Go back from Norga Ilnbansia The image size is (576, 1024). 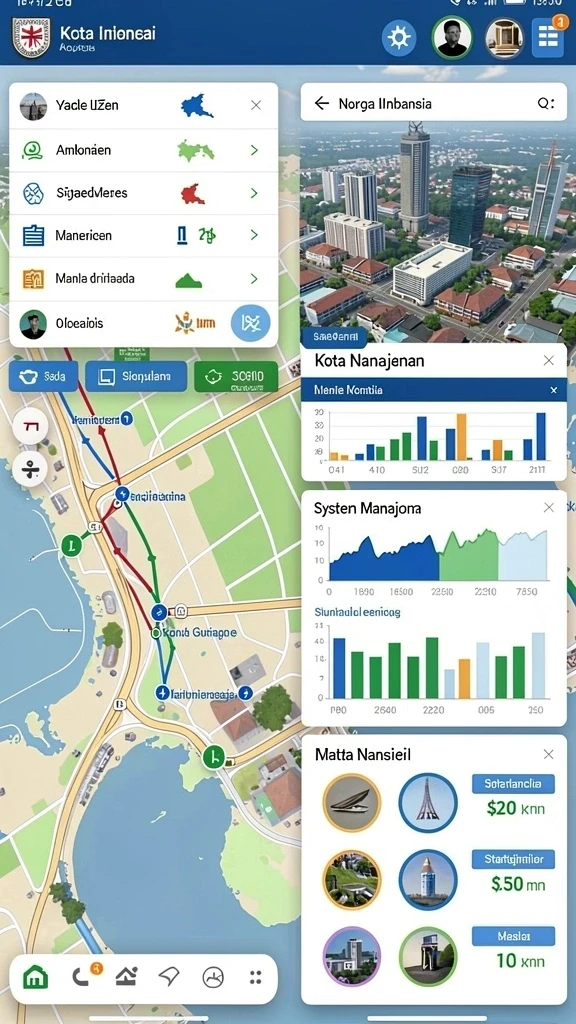pos(321,103)
